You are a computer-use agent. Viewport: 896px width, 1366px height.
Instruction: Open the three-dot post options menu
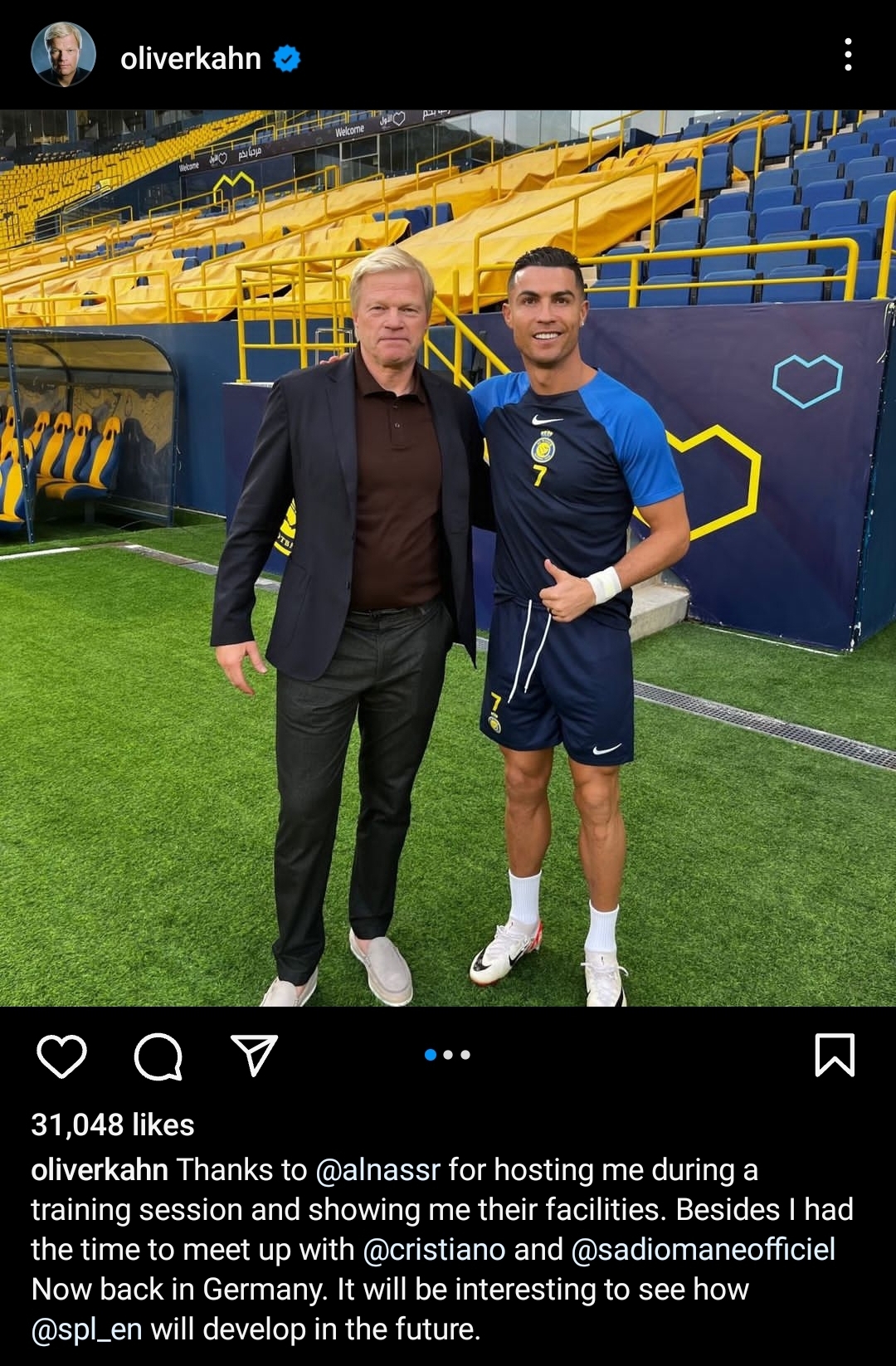(847, 55)
